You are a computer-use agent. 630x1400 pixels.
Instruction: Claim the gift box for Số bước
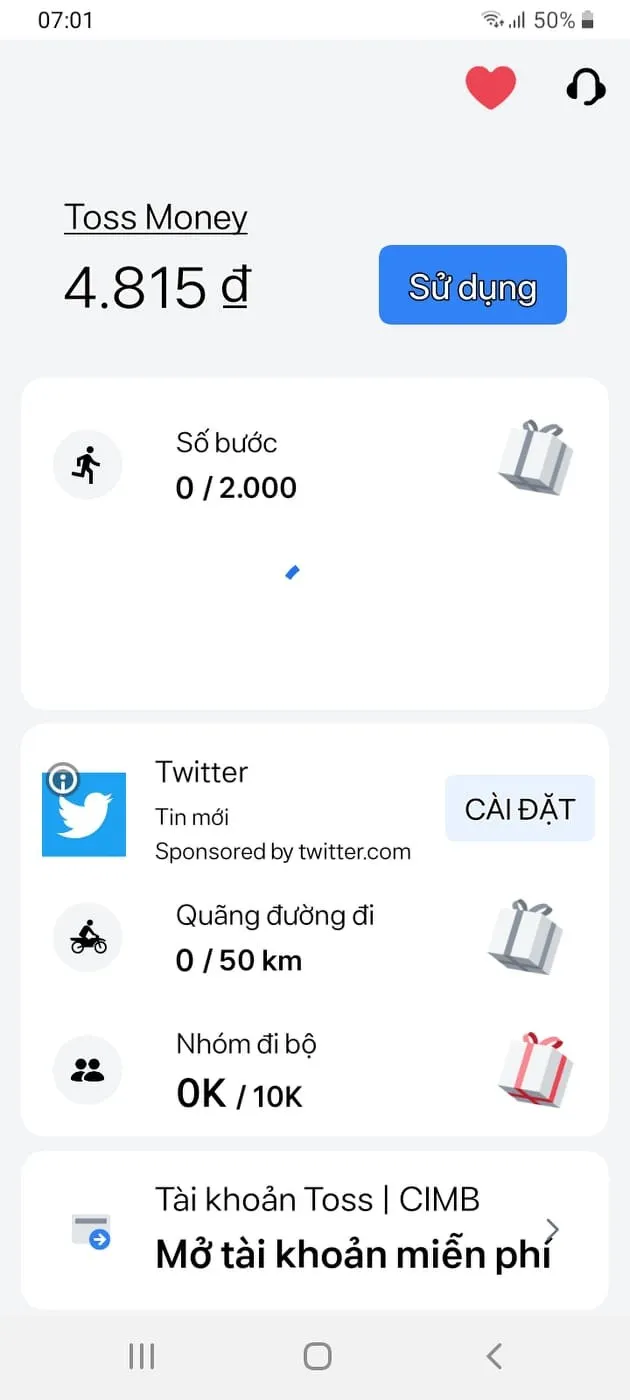click(x=536, y=457)
